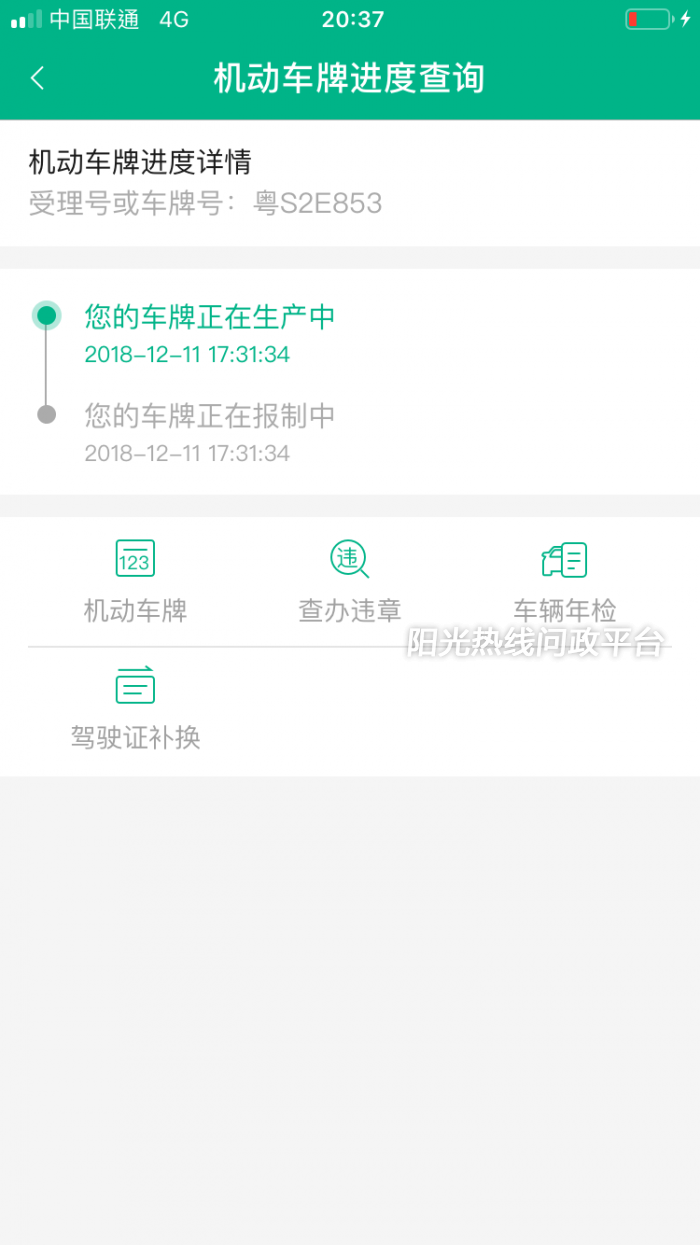Open 车辆年检 vehicle inspection
The image size is (700, 1245).
[x=564, y=580]
